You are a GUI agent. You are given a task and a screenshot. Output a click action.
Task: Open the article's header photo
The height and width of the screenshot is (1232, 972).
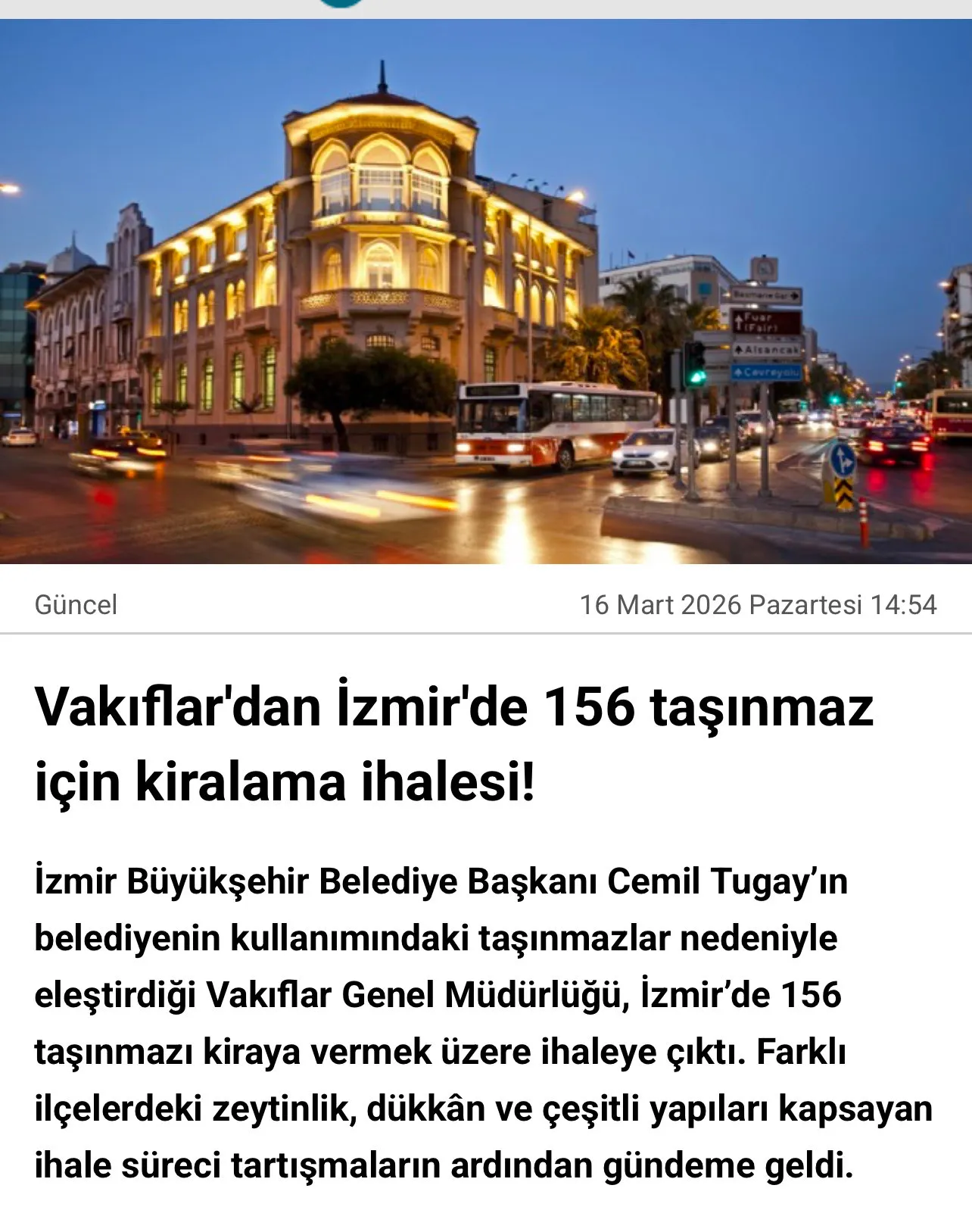(486, 292)
